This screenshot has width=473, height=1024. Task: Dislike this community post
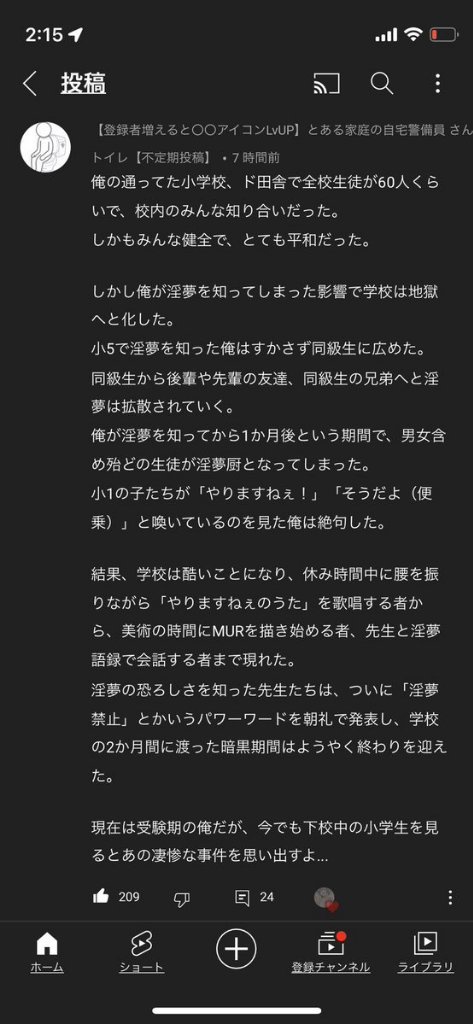click(x=182, y=898)
